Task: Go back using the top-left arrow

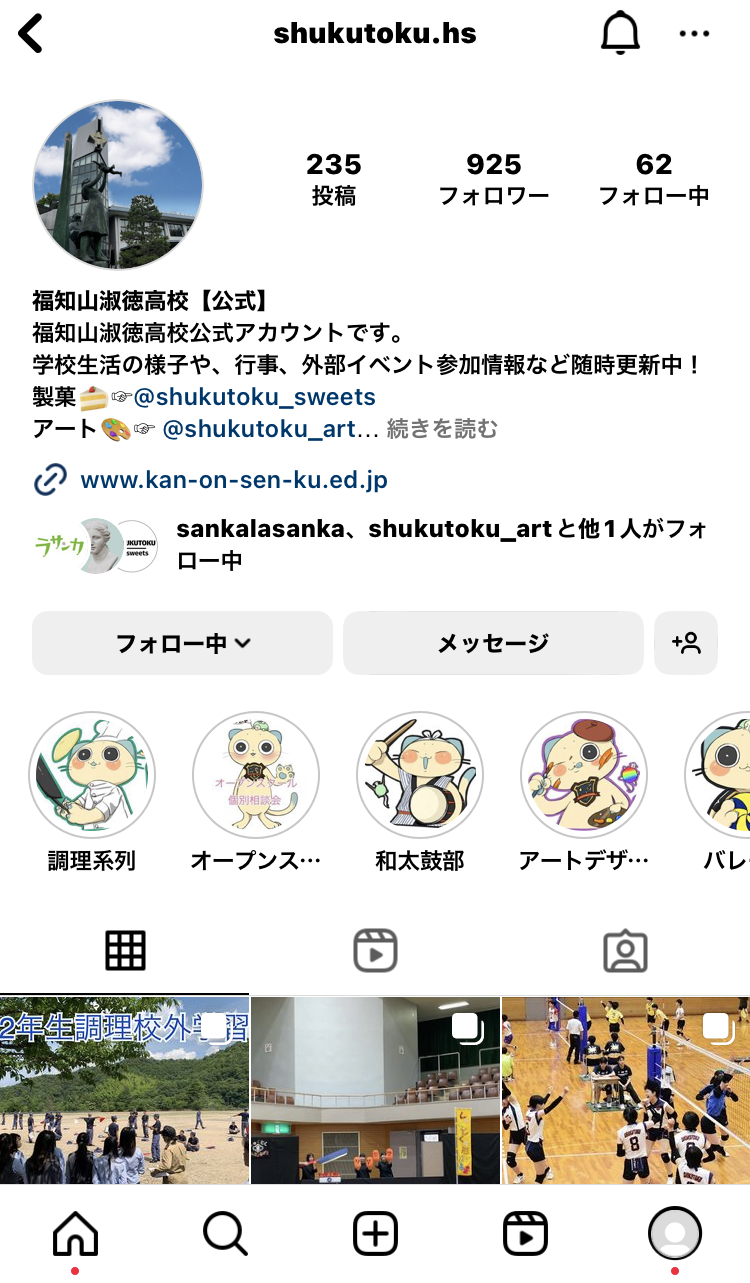Action: coord(31,34)
